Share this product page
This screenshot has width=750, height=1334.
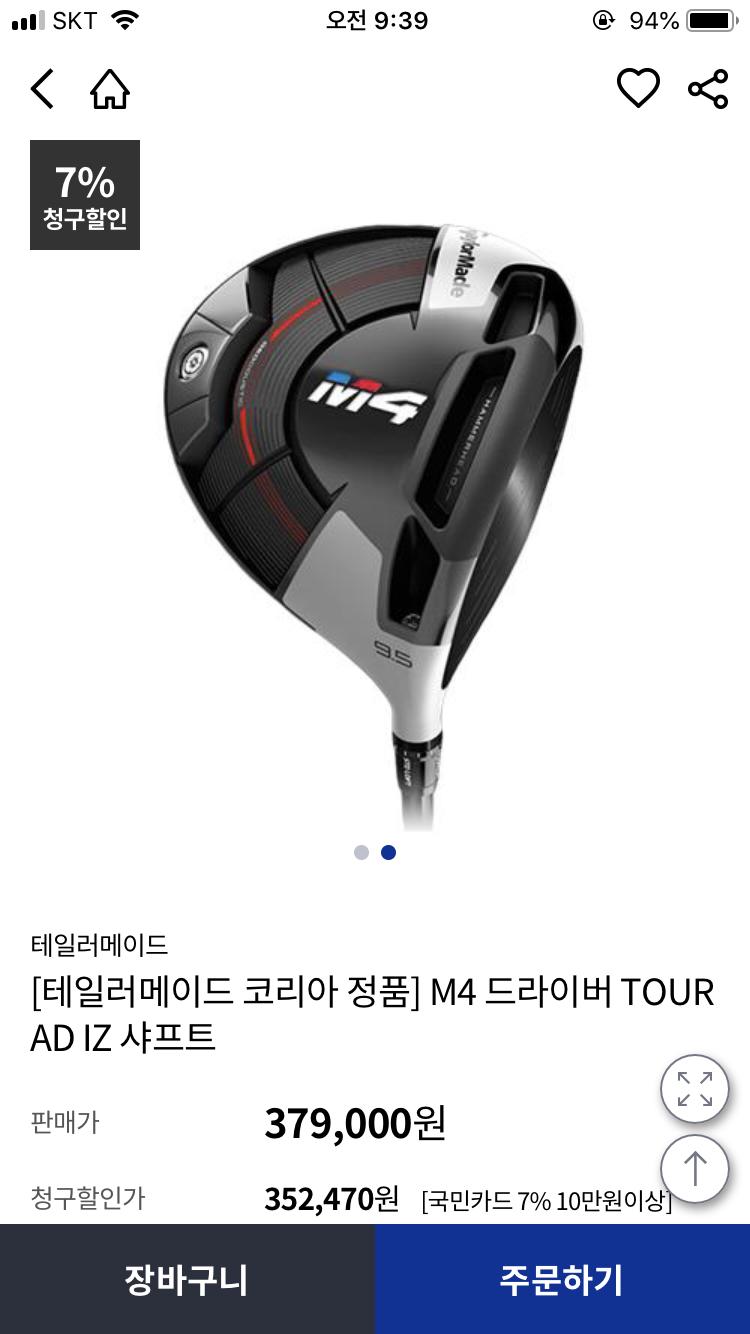(708, 89)
